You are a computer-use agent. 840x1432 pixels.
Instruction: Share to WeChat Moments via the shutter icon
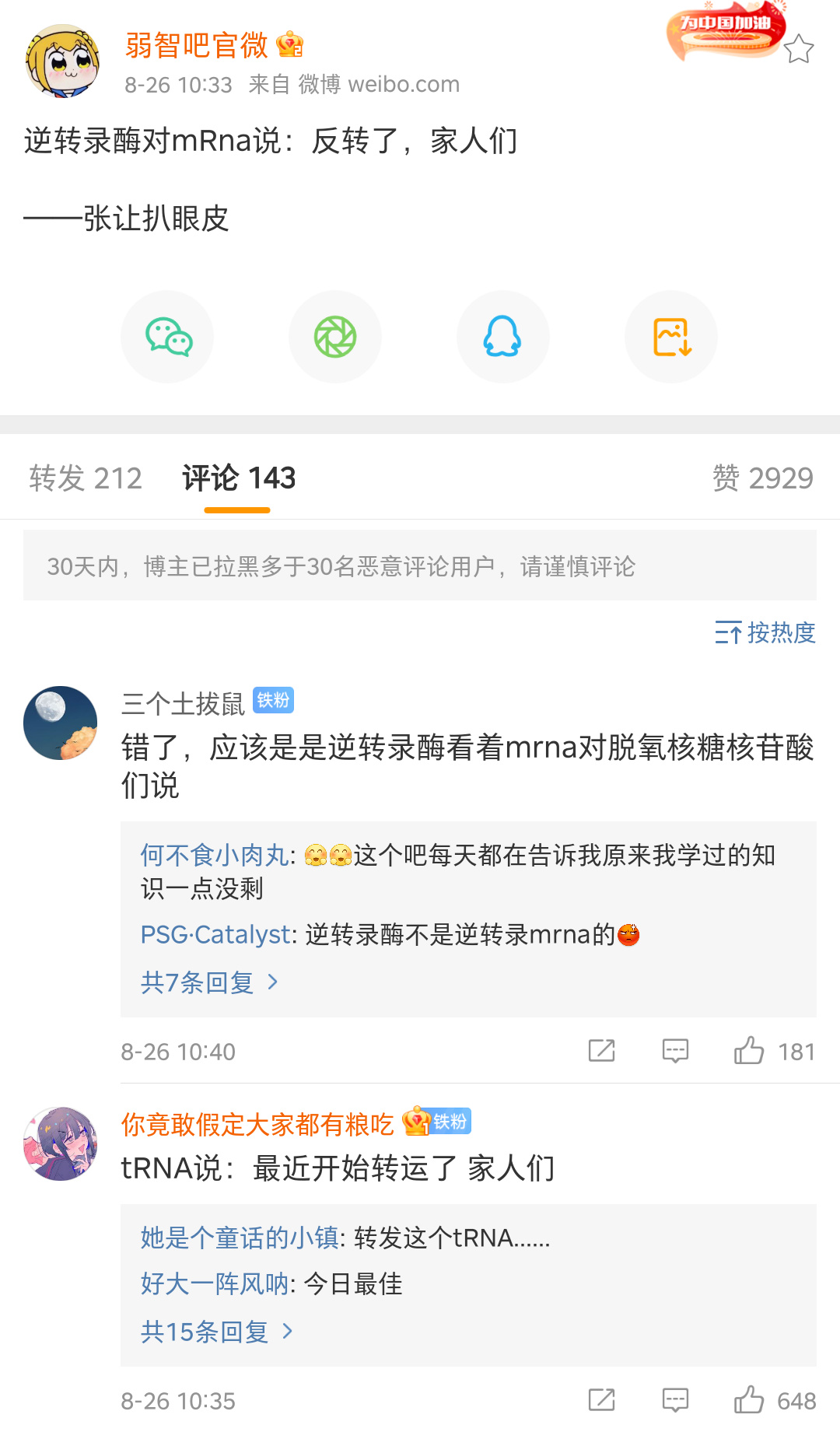click(335, 337)
